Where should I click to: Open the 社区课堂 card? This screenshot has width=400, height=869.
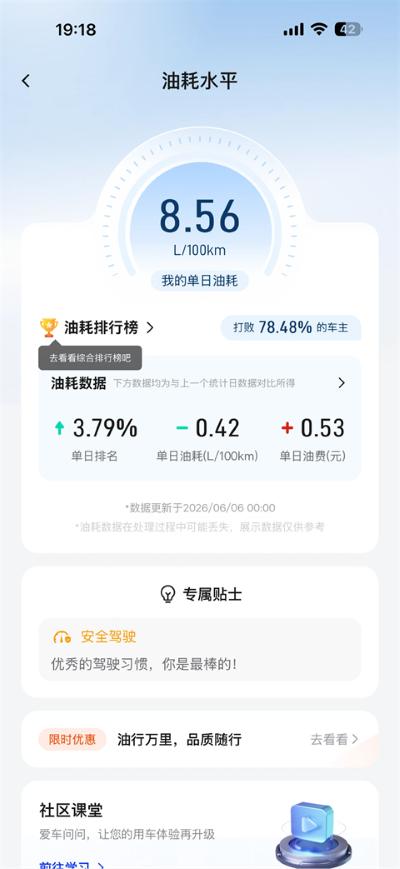click(200, 825)
